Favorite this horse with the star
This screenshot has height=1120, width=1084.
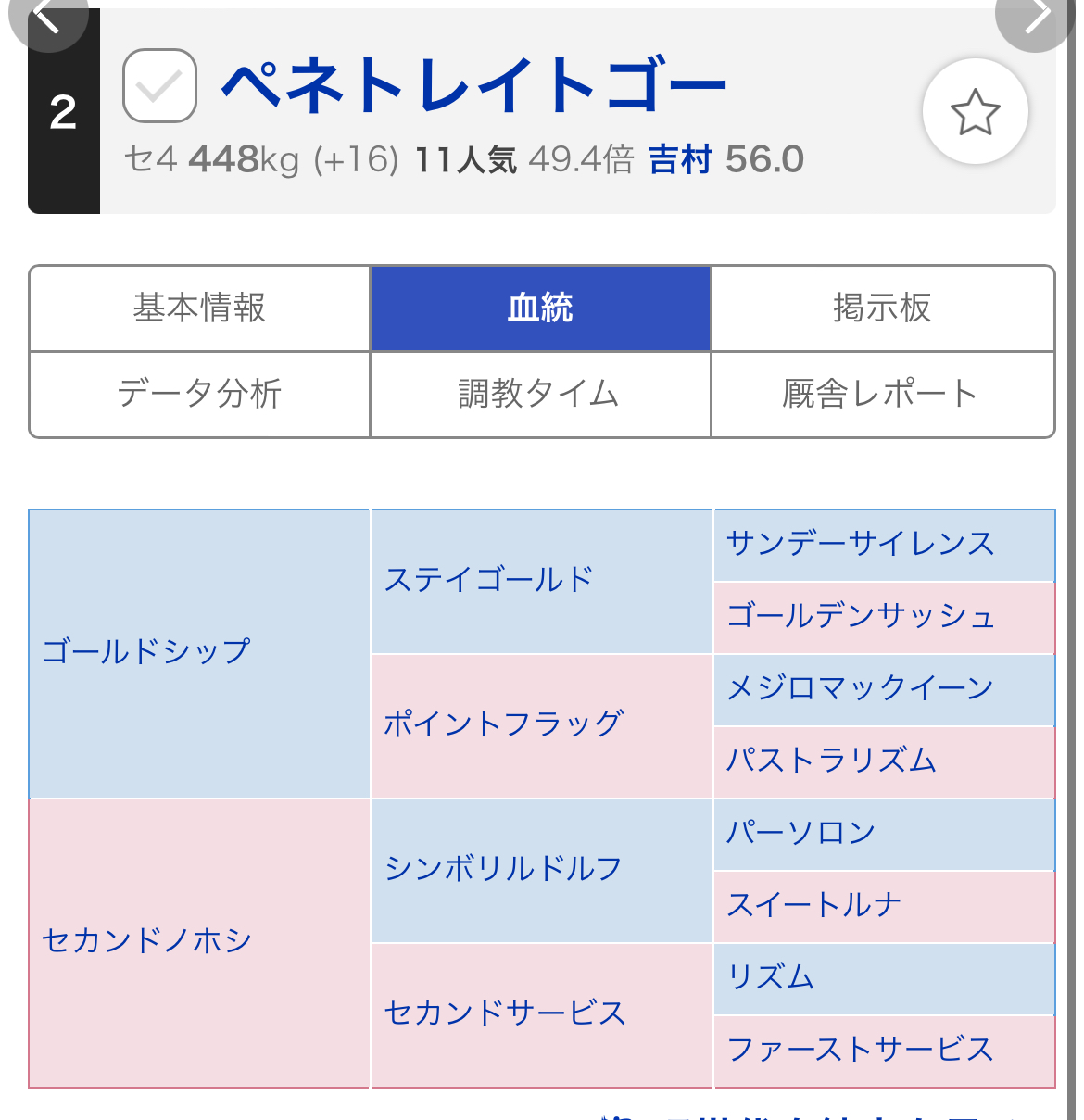(976, 112)
